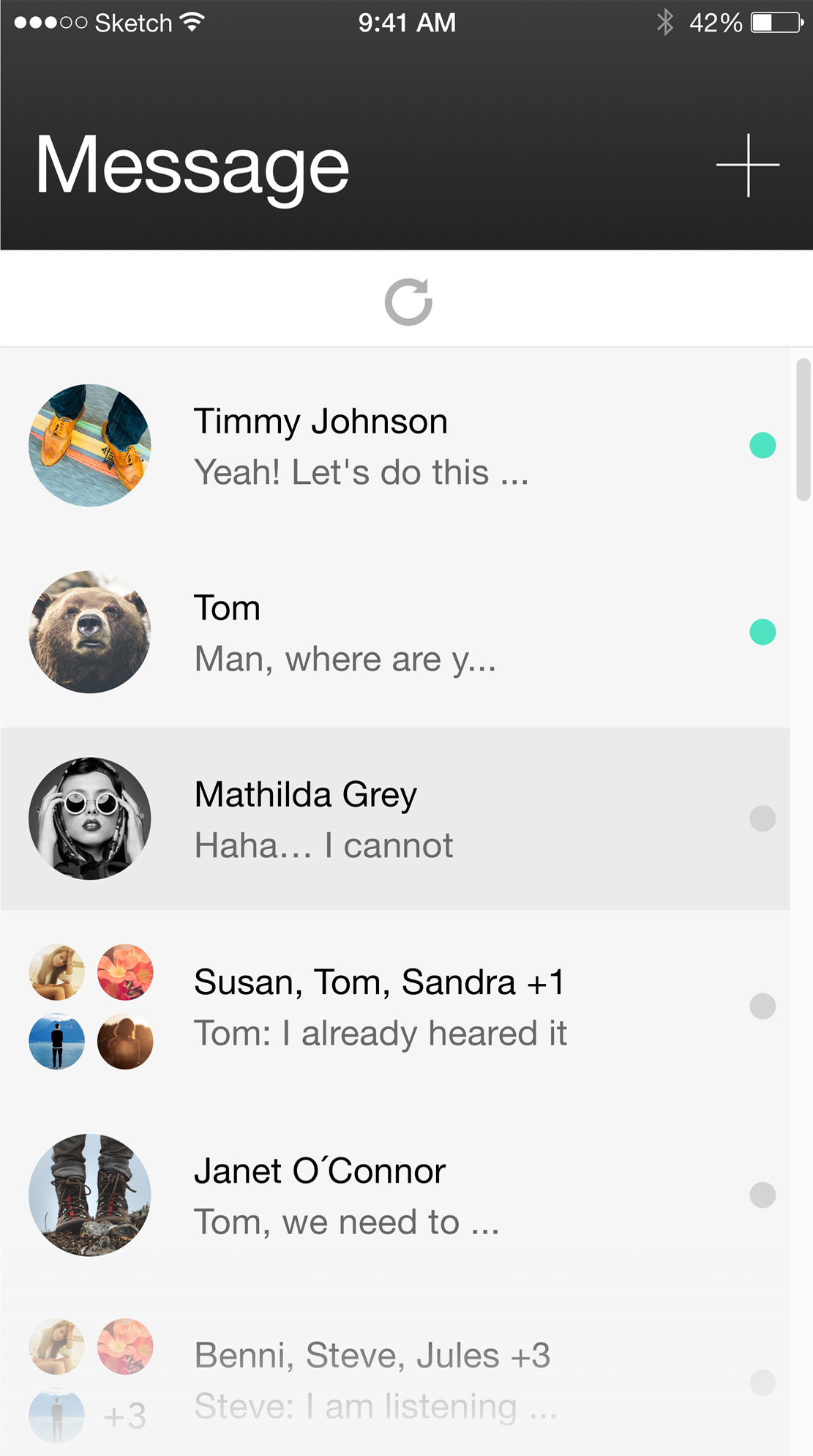Tap the plus icon to start a new message
Image resolution: width=813 pixels, height=1456 pixels.
(x=747, y=165)
